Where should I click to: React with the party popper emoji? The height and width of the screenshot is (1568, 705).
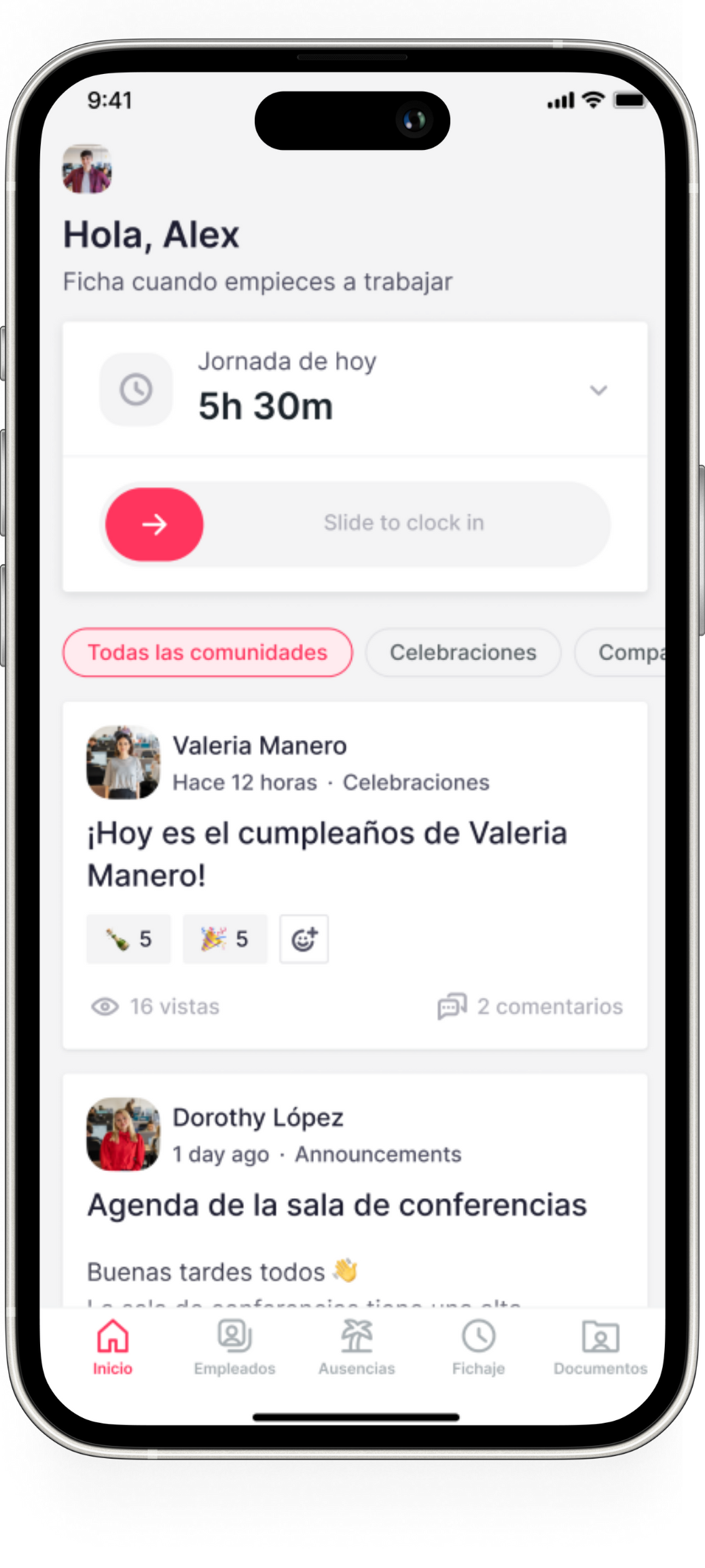[x=225, y=939]
